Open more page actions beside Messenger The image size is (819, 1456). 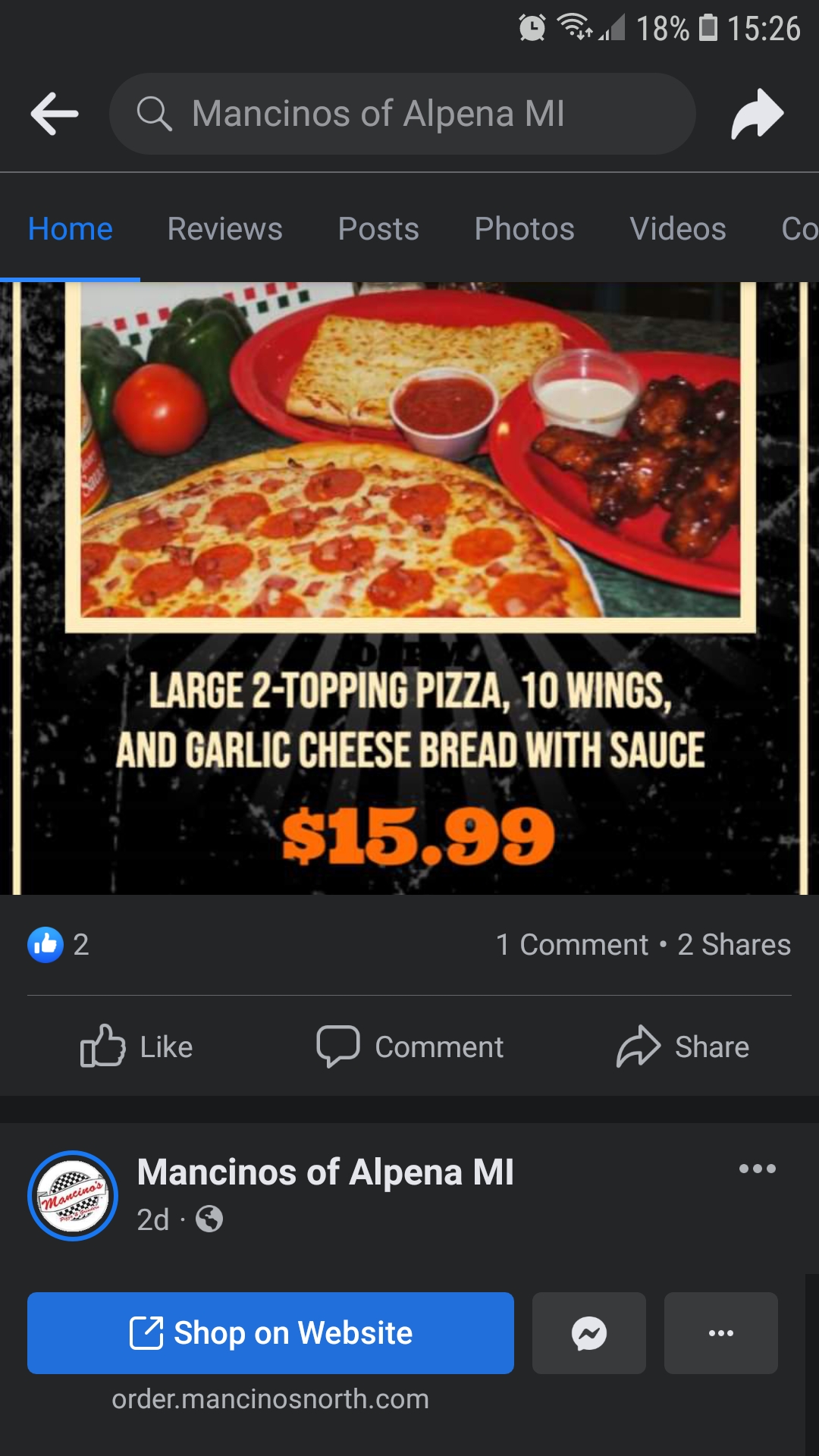(x=721, y=1333)
